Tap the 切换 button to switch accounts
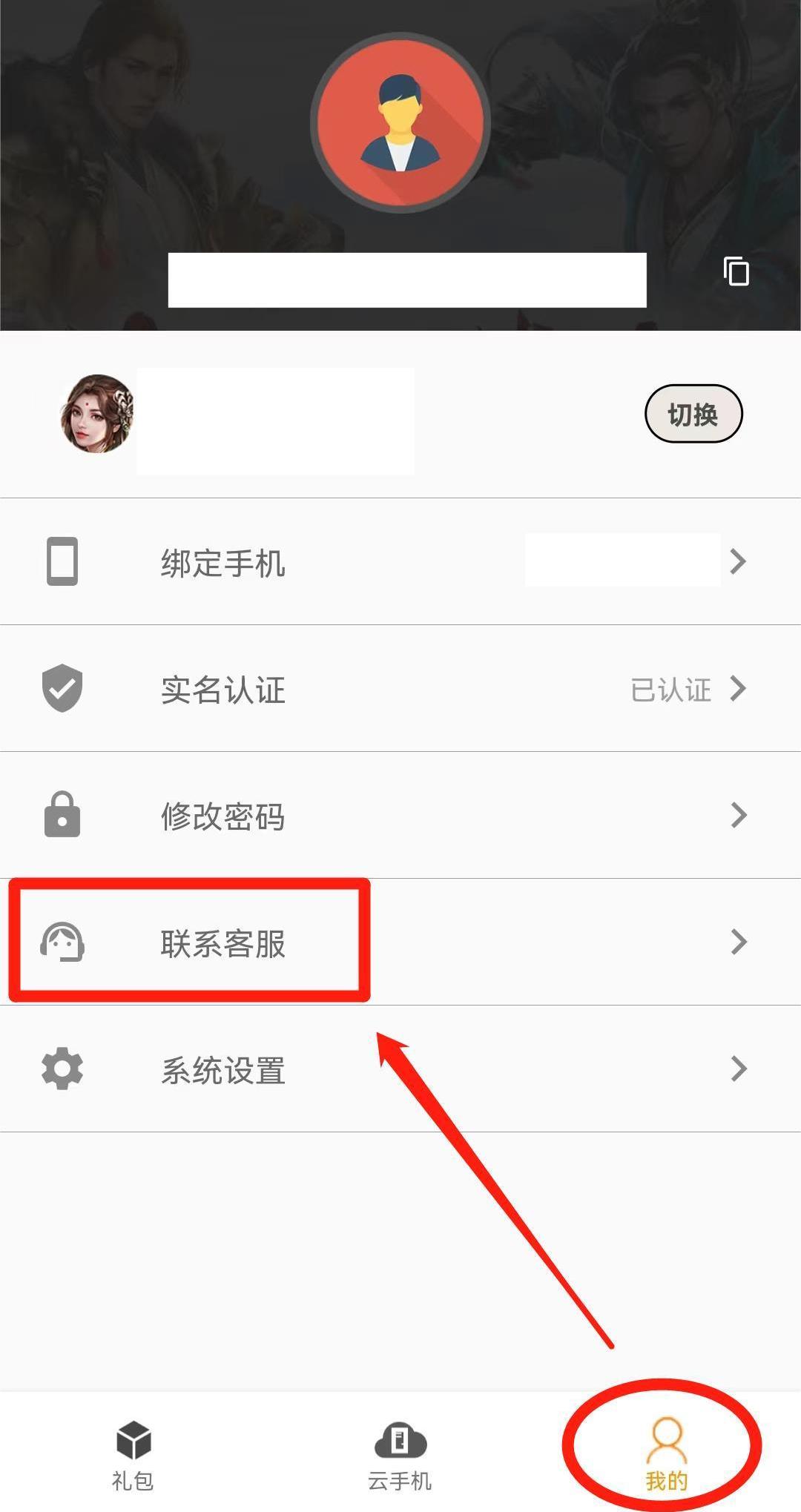The image size is (801, 1512). [x=693, y=415]
